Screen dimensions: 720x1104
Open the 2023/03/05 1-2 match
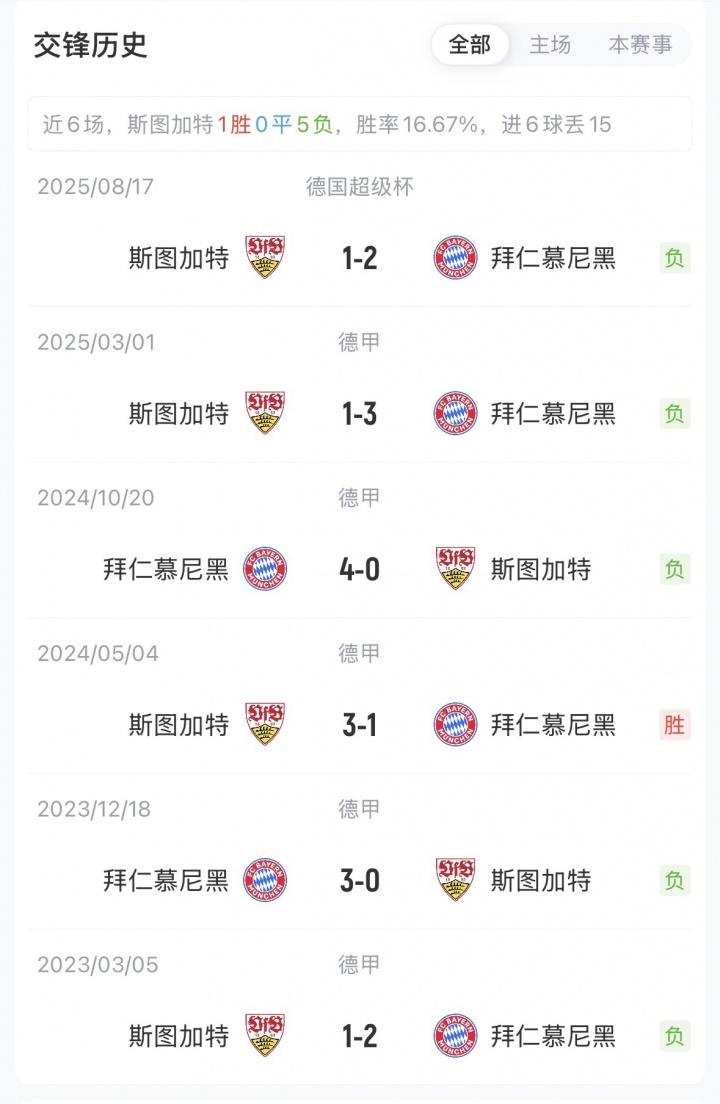click(x=360, y=1035)
